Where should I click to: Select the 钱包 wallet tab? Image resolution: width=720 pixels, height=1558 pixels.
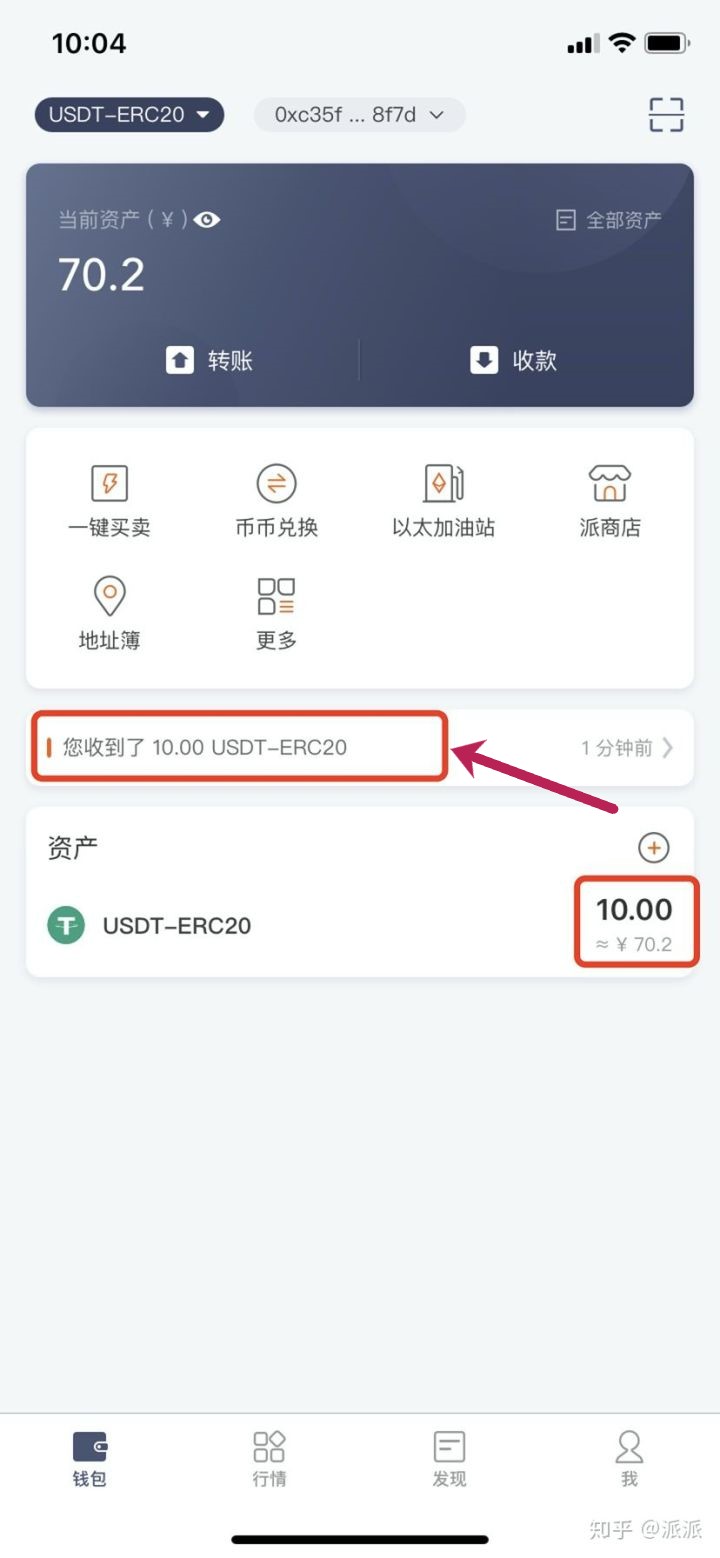[89, 1458]
